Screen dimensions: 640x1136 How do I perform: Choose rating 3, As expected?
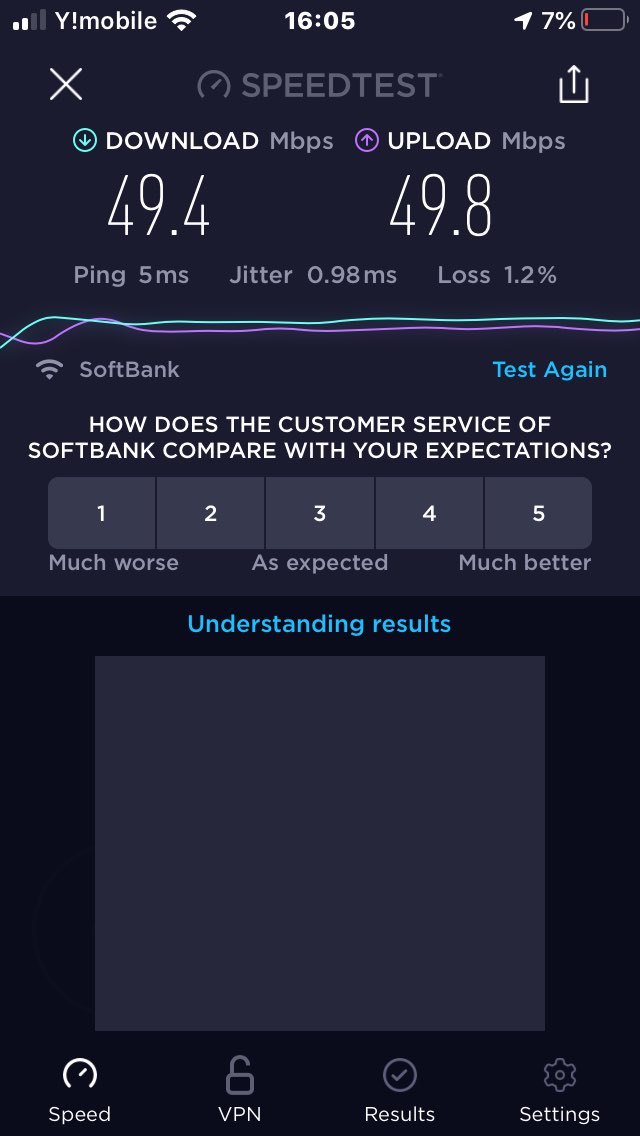320,513
